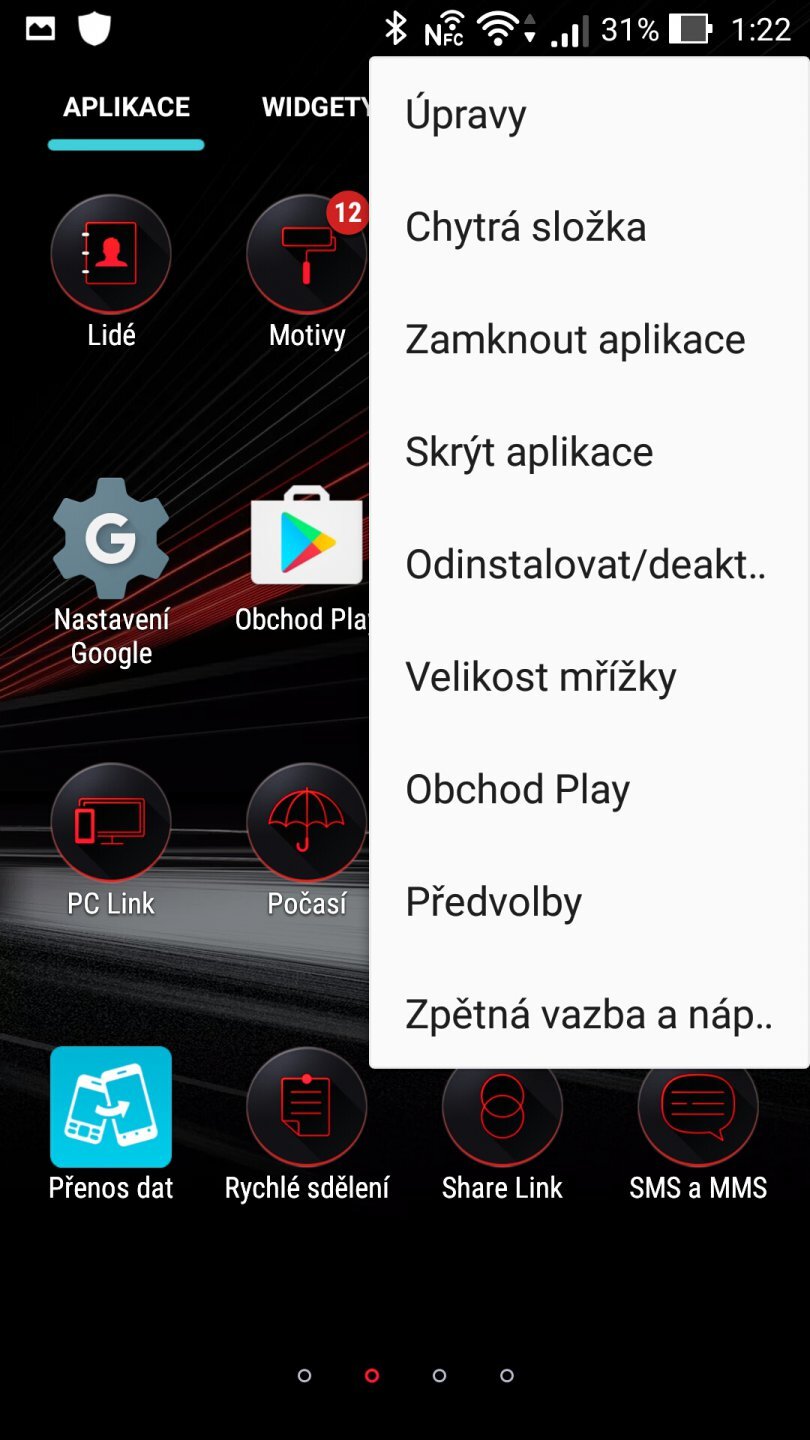Launch the Přenos dat transfer app

[x=110, y=1107]
